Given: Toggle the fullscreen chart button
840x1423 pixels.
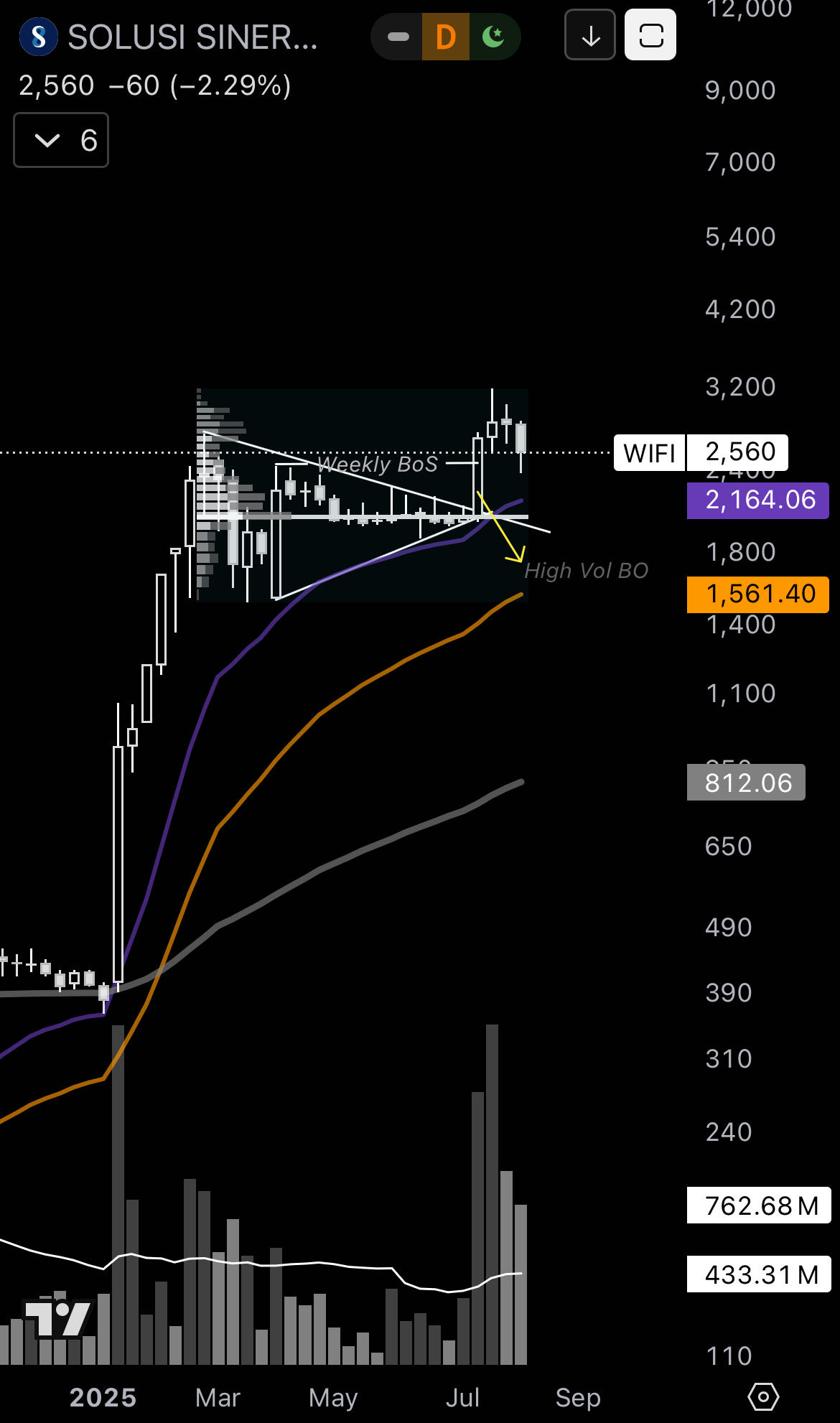Looking at the screenshot, I should coord(650,35).
